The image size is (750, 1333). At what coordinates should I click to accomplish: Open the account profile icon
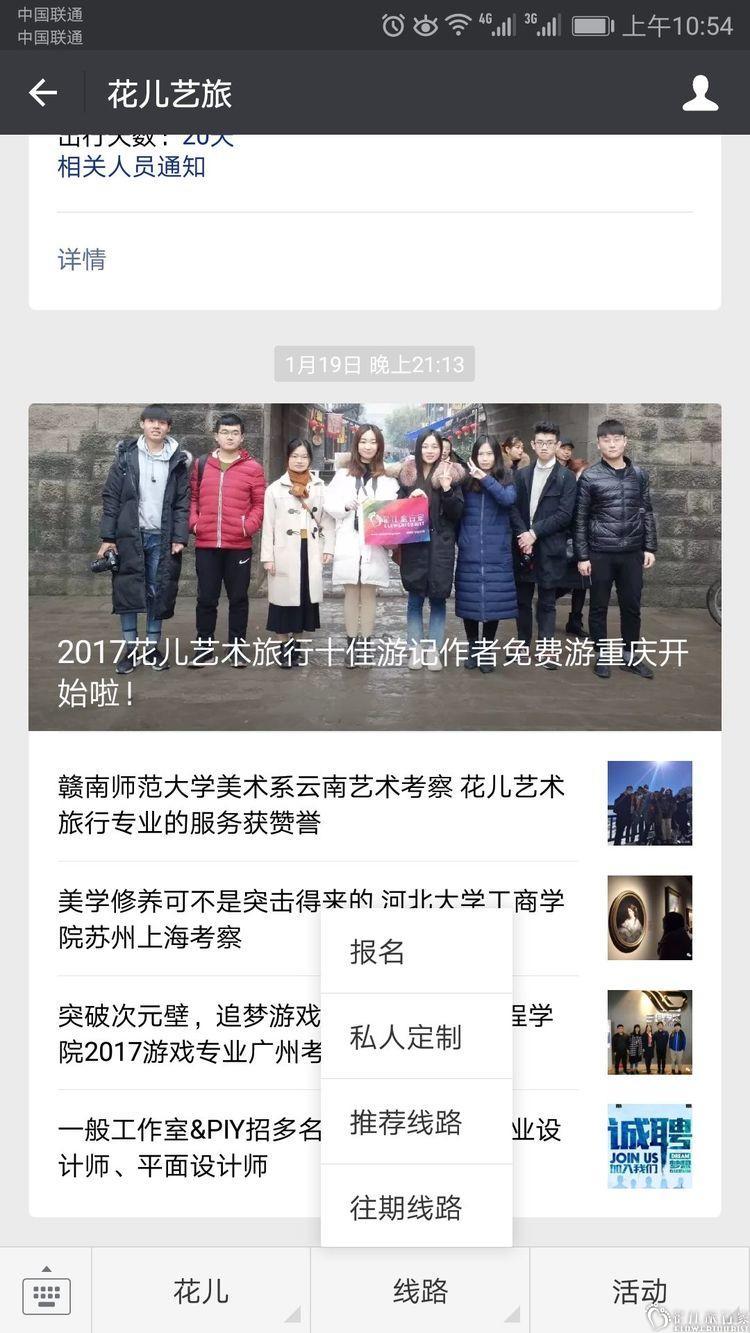(700, 93)
